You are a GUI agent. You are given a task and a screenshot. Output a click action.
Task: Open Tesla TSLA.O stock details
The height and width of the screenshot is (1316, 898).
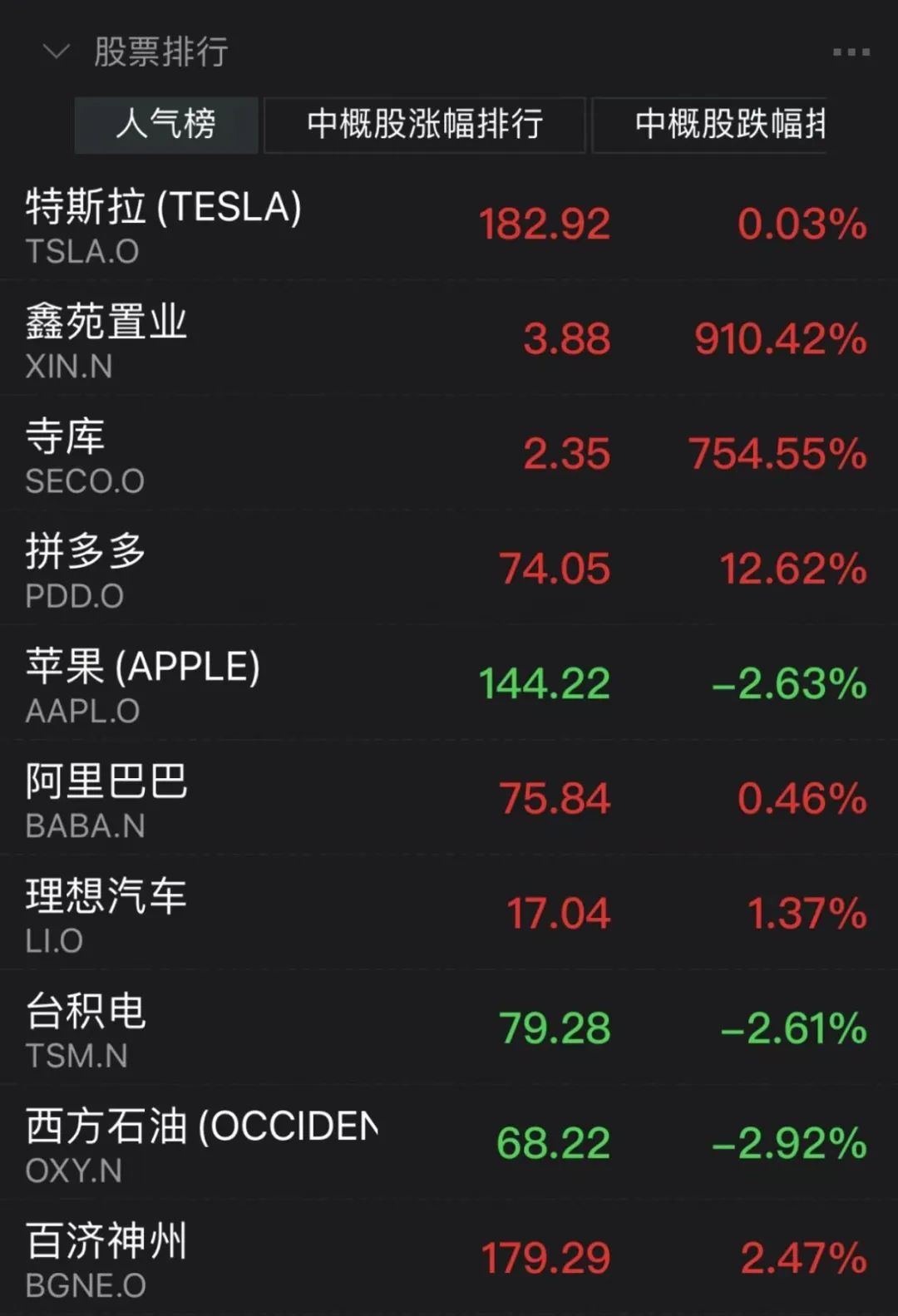[x=449, y=224]
